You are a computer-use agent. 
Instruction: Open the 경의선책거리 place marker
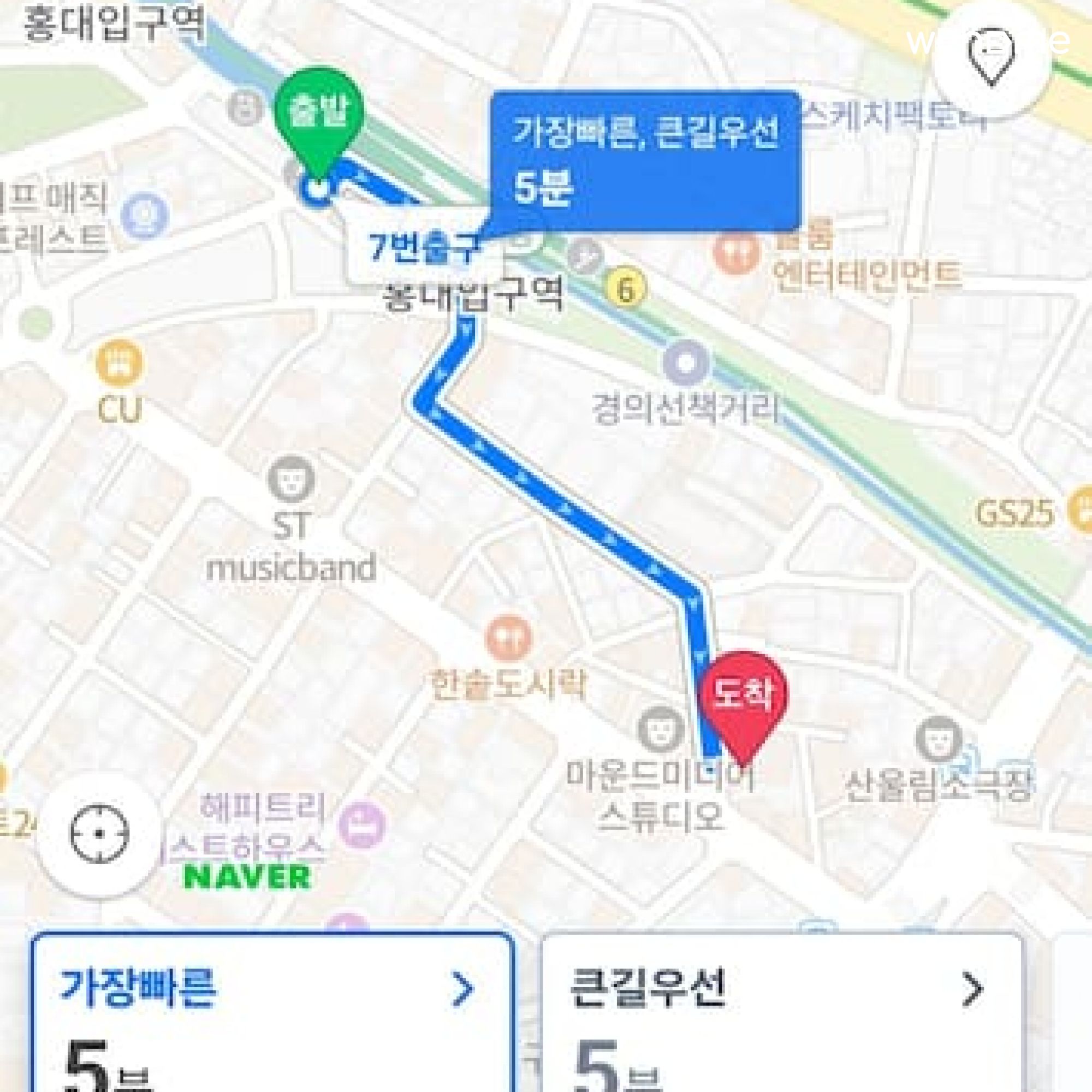point(686,363)
